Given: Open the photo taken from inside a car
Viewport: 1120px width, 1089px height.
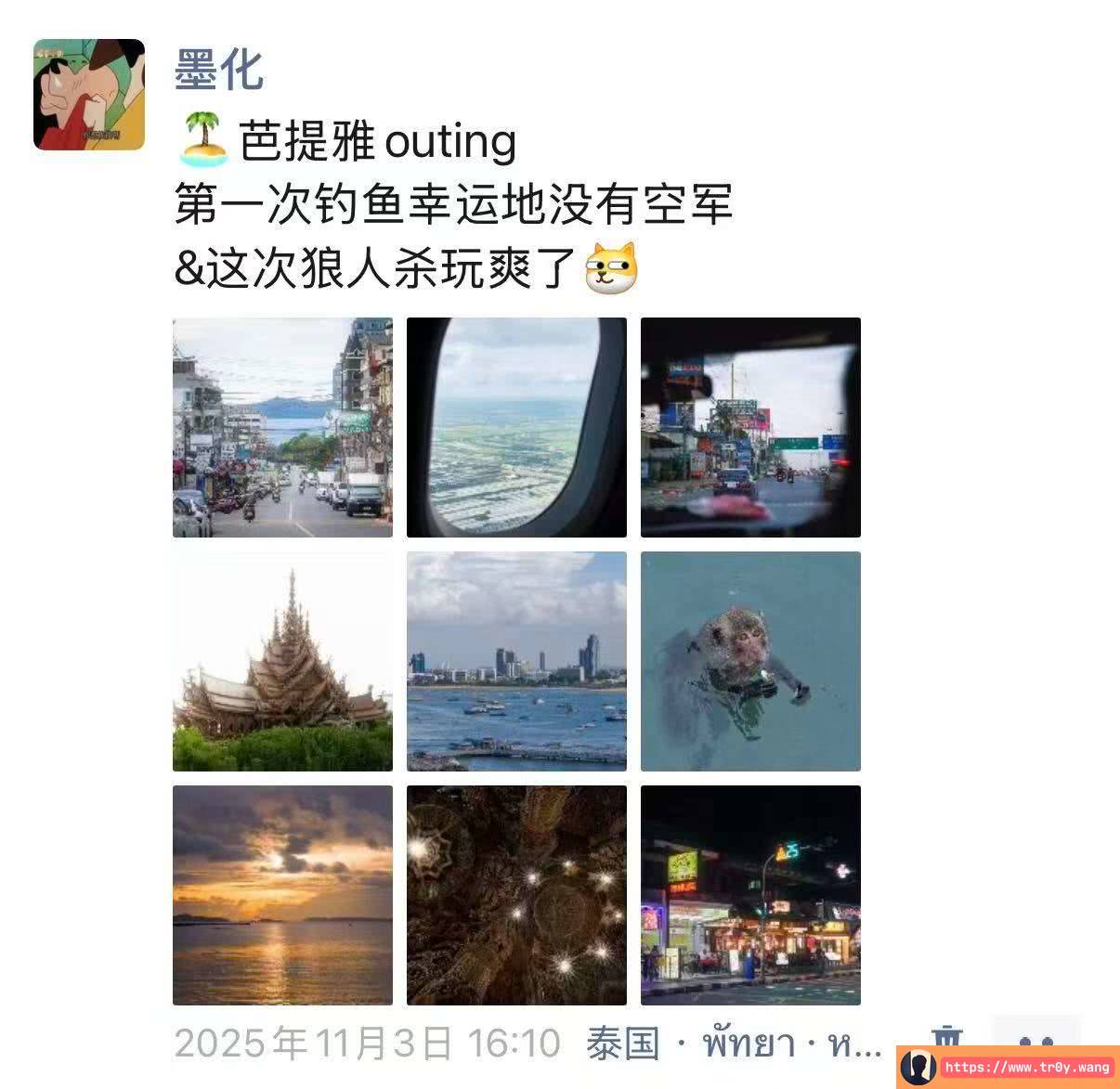Looking at the screenshot, I should pyautogui.click(x=750, y=428).
